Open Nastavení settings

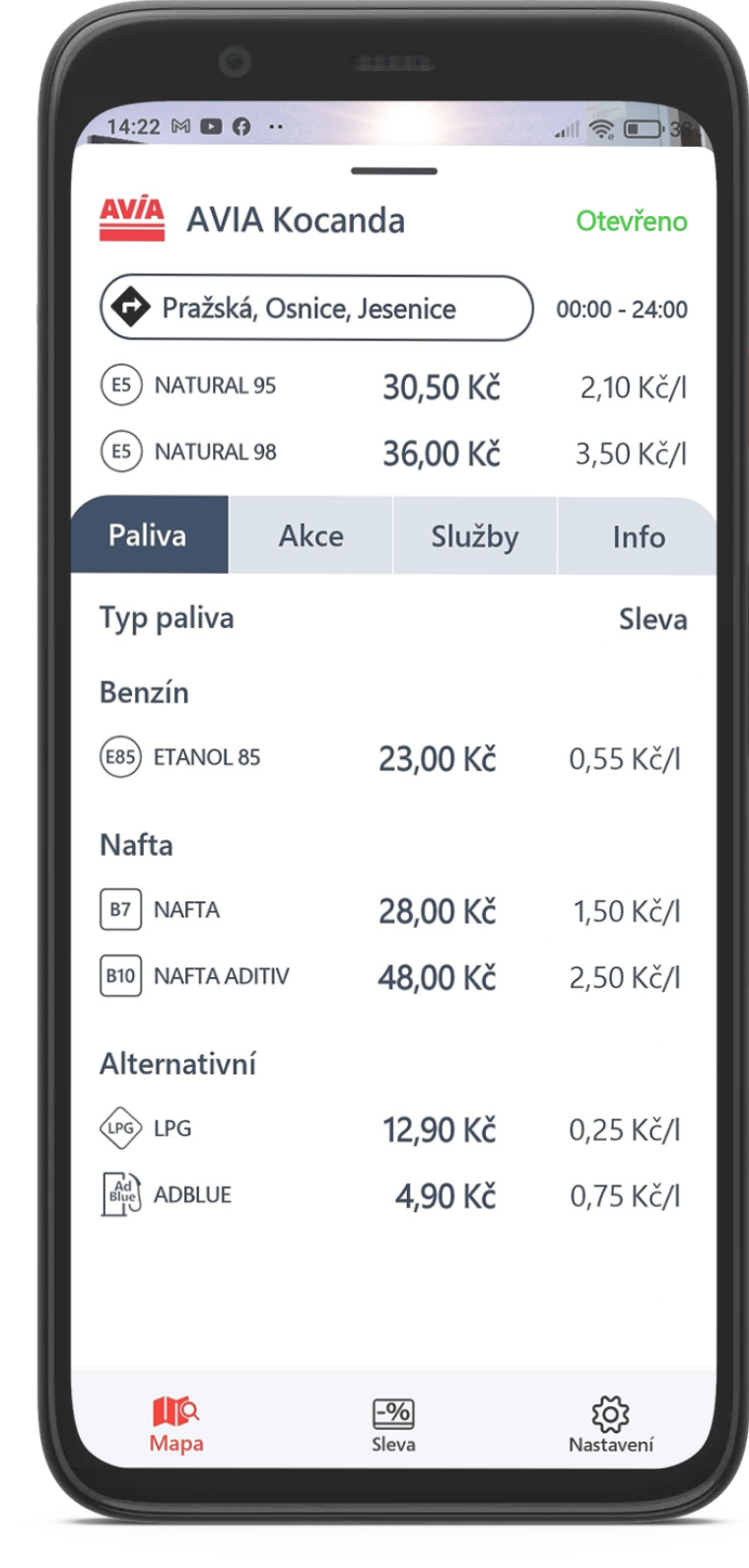tap(610, 1426)
